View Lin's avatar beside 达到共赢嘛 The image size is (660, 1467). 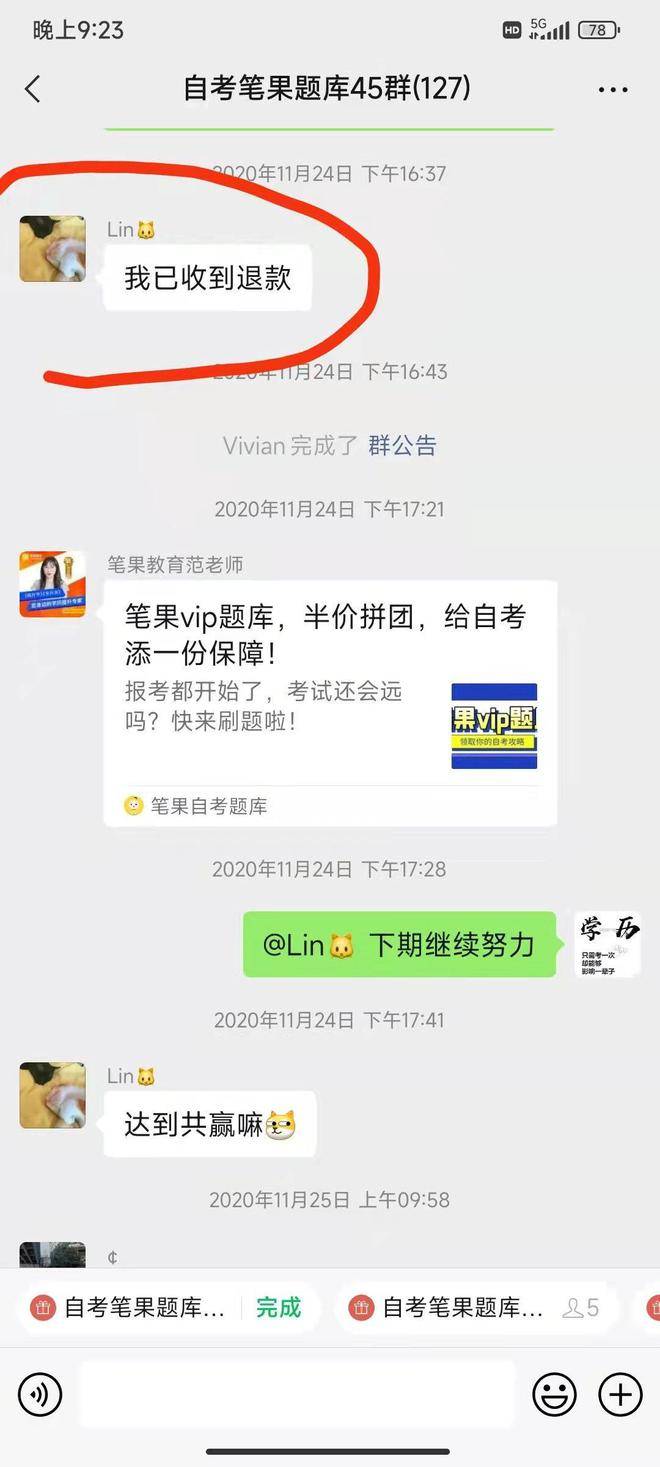point(52,1095)
